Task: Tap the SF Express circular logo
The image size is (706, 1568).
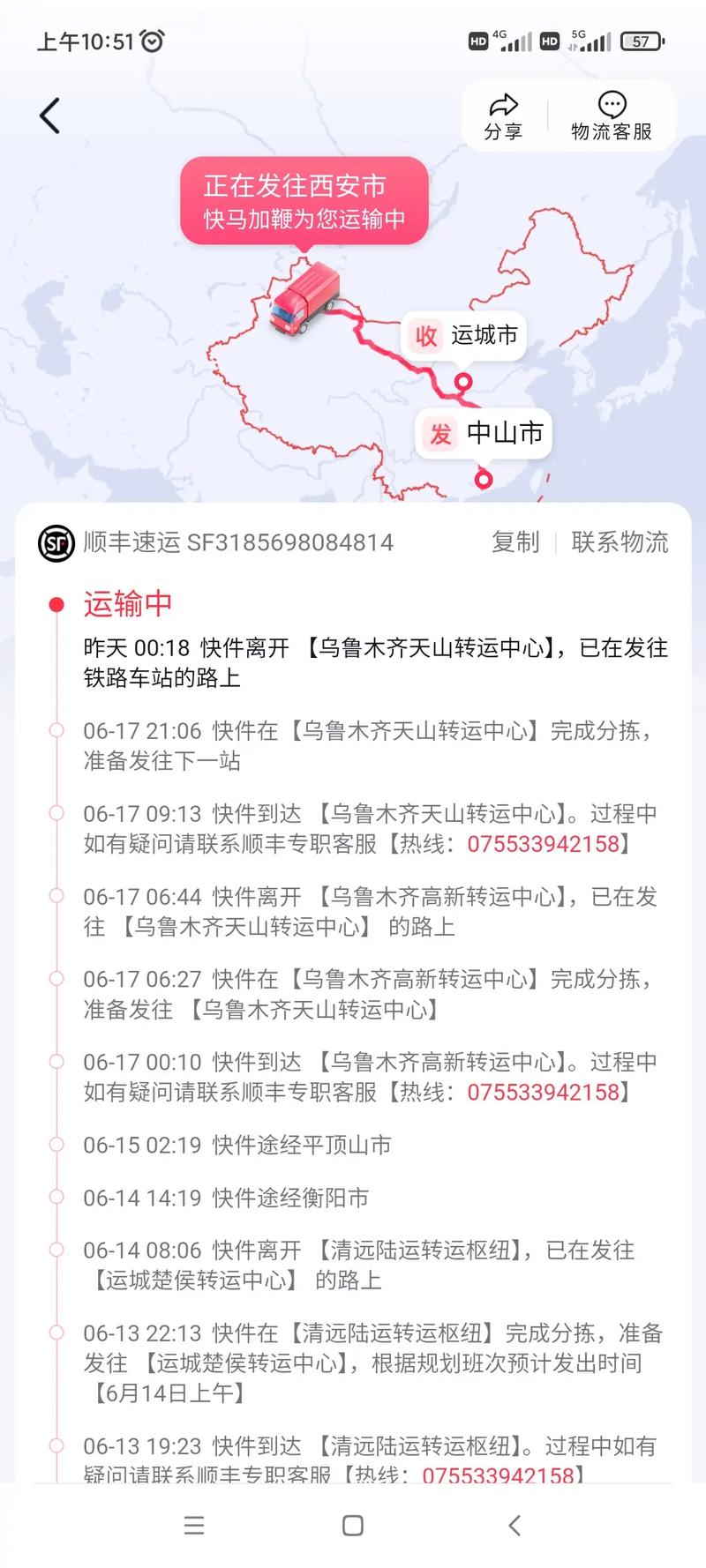Action: 55,543
